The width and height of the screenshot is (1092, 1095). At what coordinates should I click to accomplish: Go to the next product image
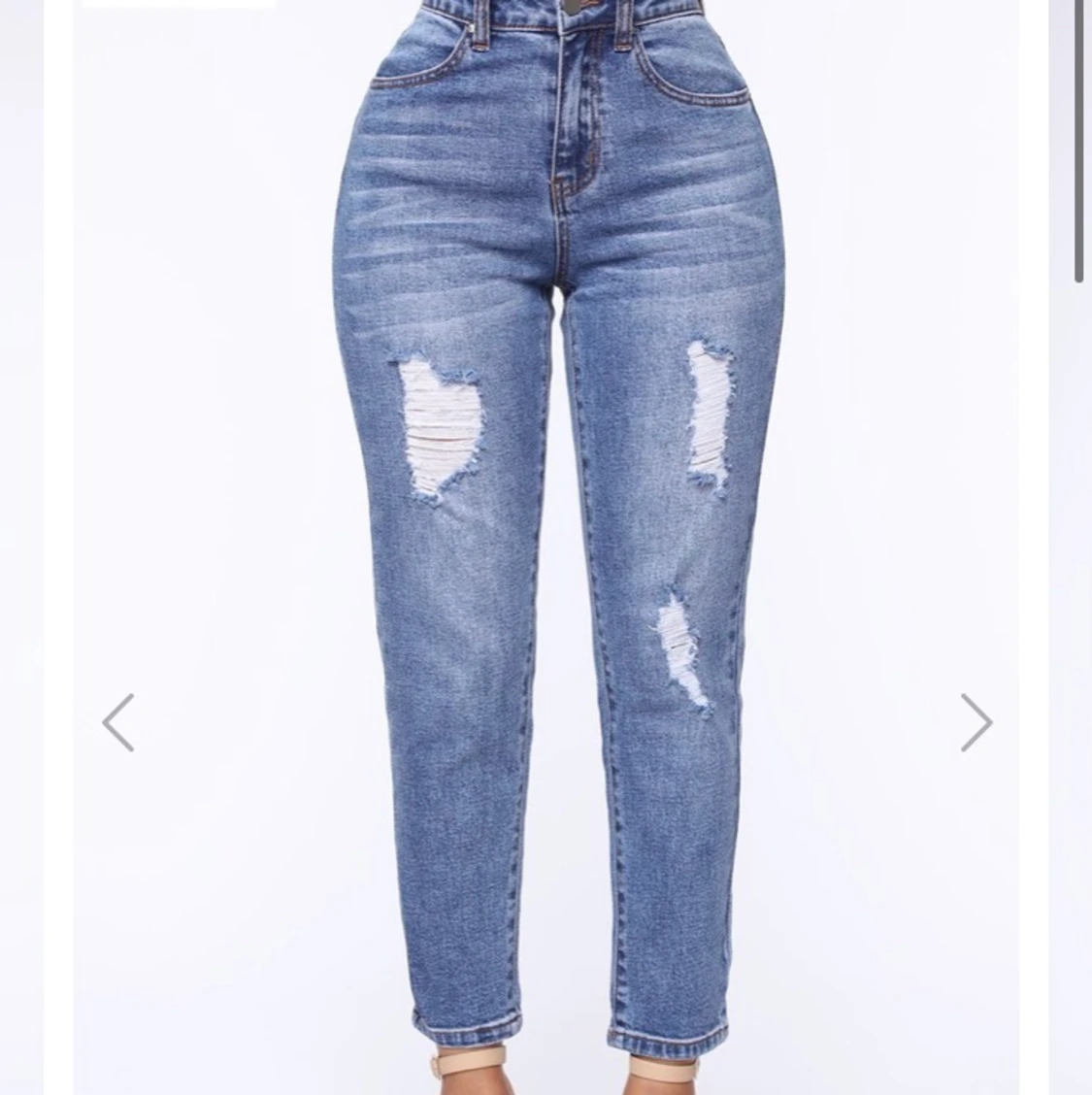click(x=976, y=722)
